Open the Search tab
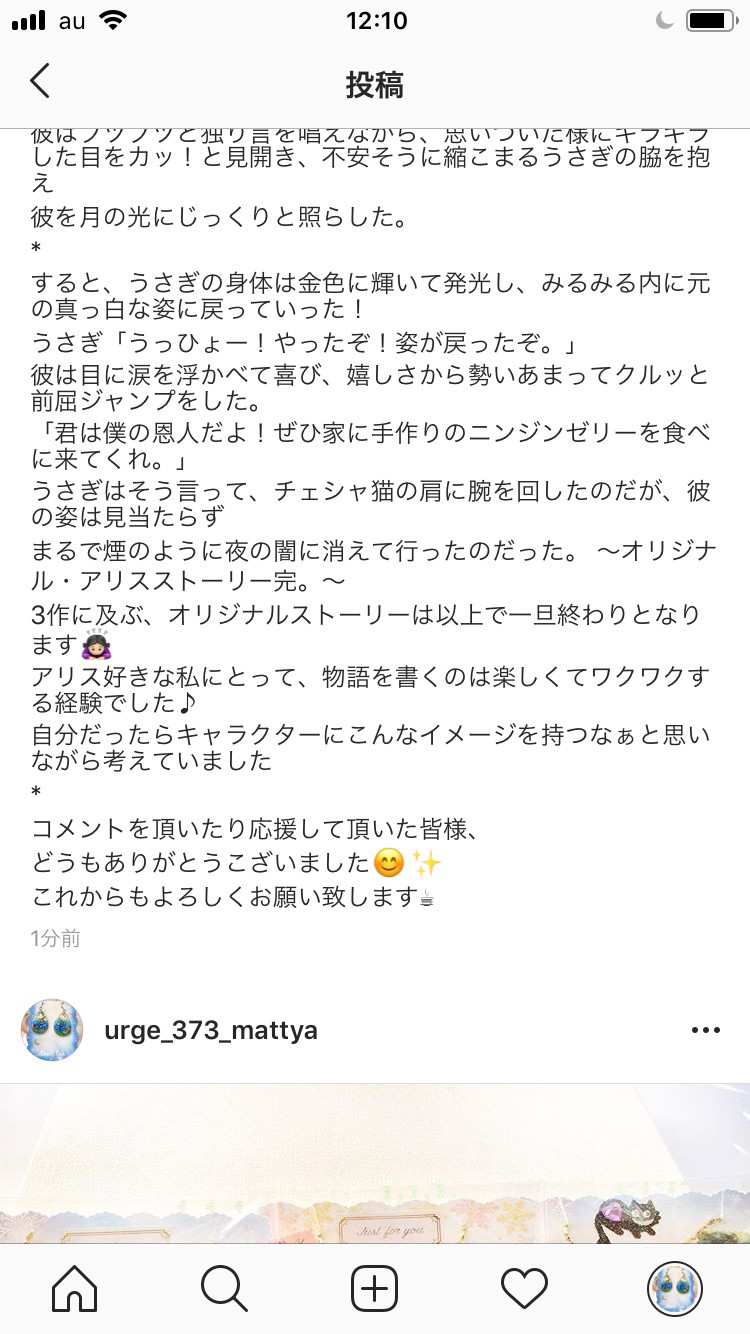 pos(224,1288)
